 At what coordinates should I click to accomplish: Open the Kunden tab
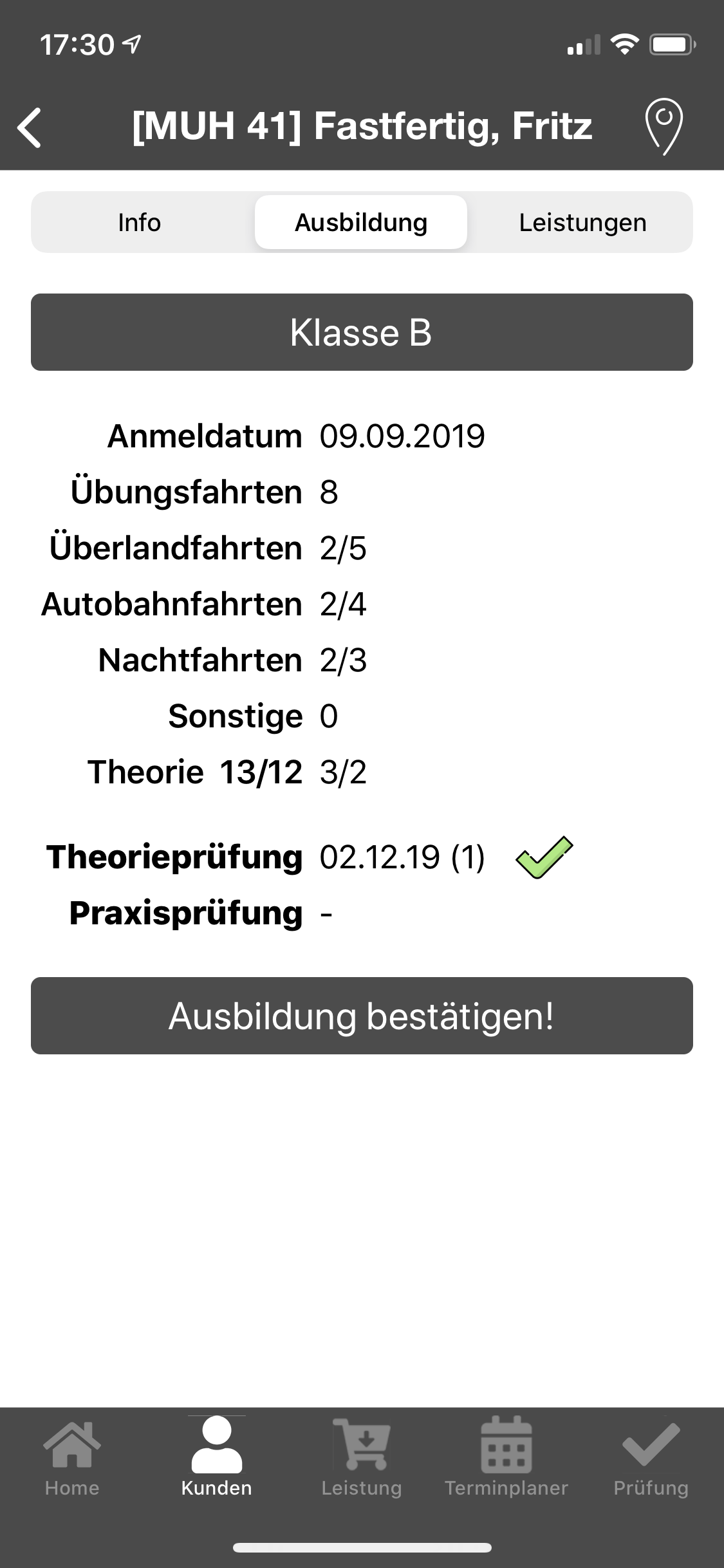click(217, 1459)
